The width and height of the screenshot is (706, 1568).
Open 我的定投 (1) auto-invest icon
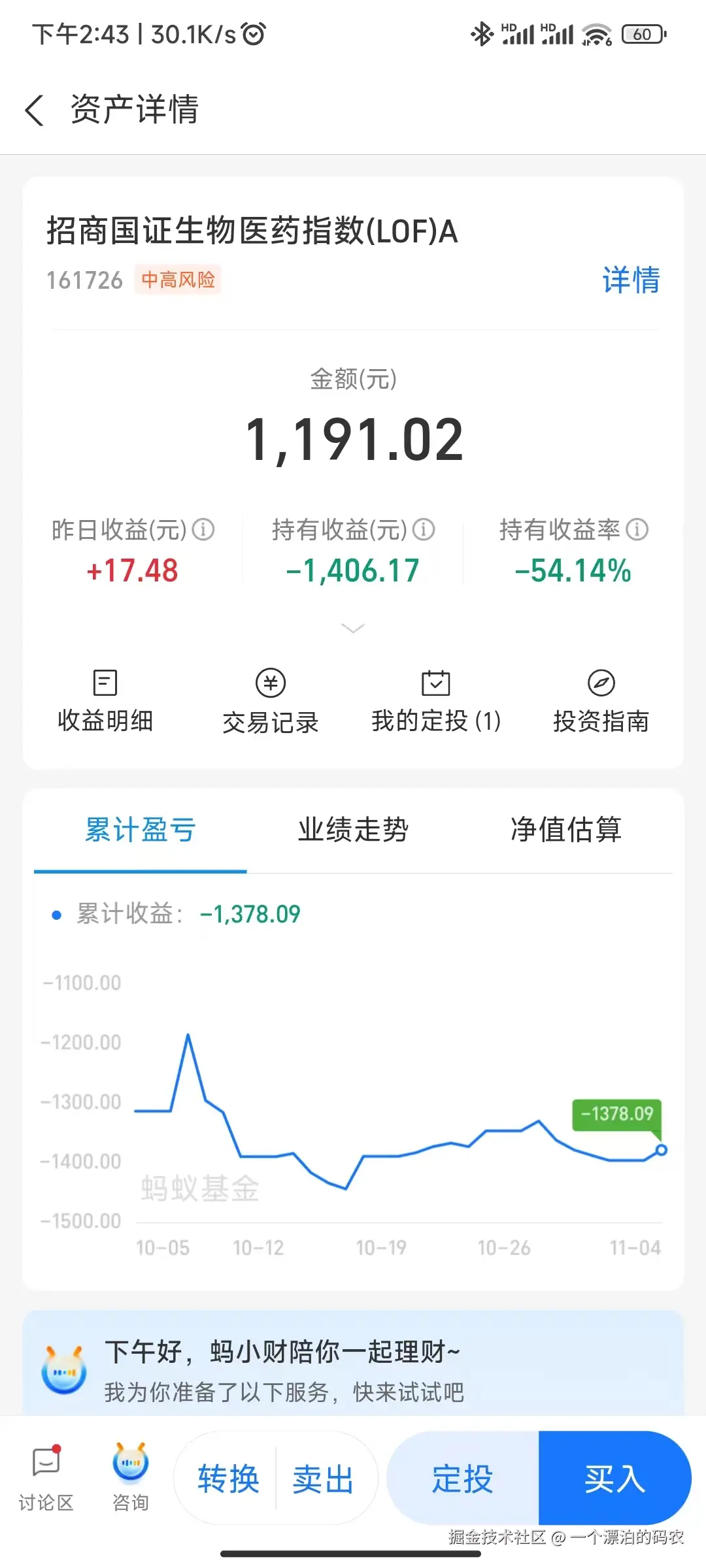pos(435,699)
